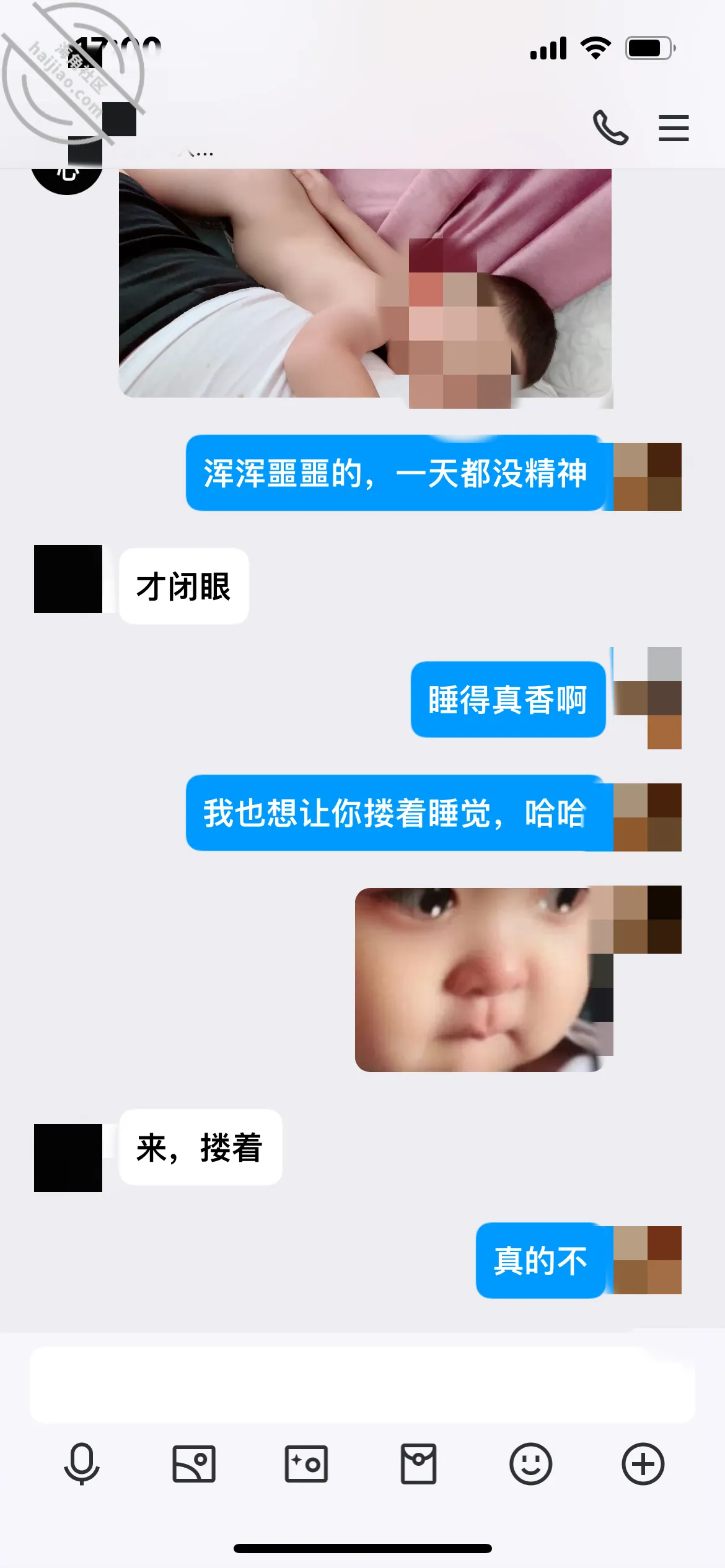Viewport: 725px width, 1568px height.
Task: Open the camera to take a photo
Action: [x=306, y=1464]
